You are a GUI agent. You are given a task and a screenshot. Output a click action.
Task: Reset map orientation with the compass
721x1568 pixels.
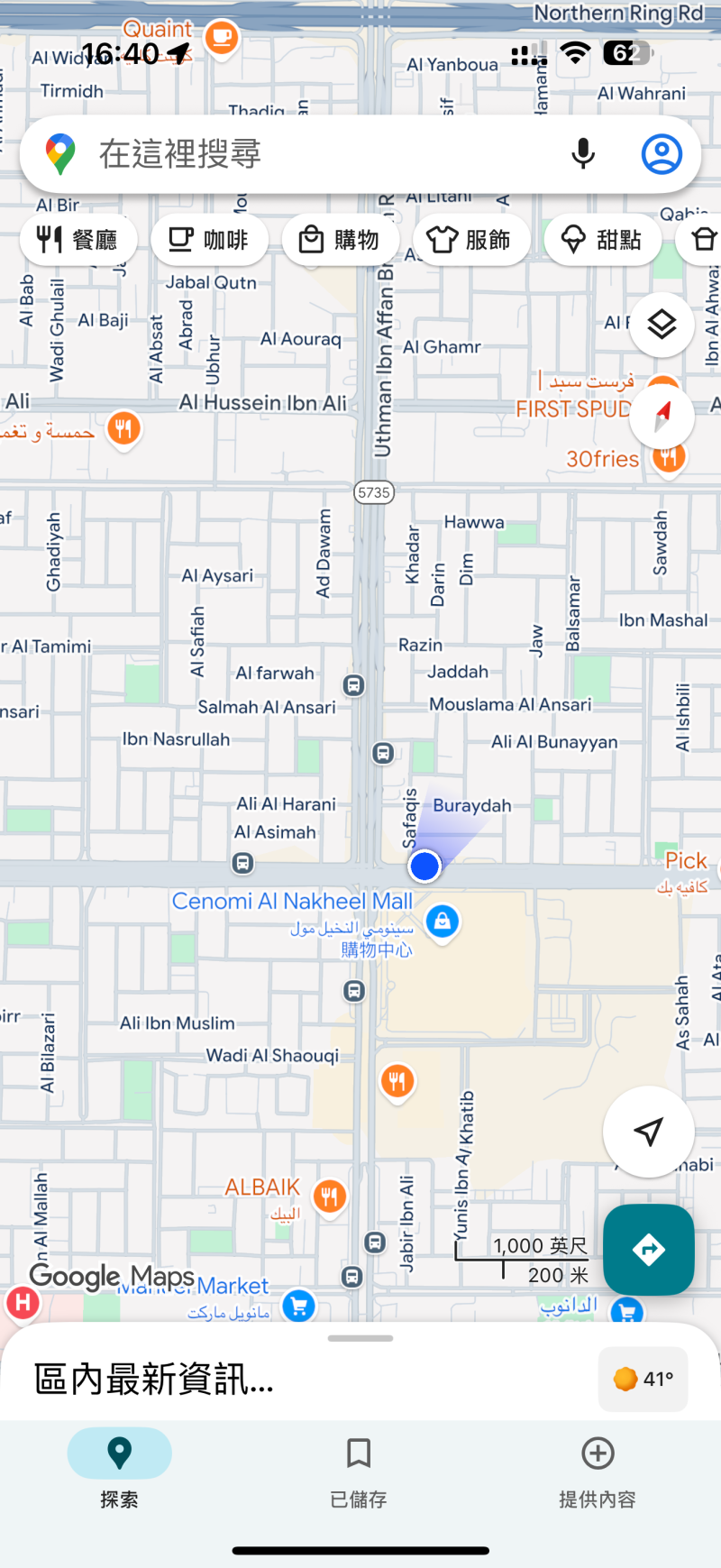click(662, 415)
